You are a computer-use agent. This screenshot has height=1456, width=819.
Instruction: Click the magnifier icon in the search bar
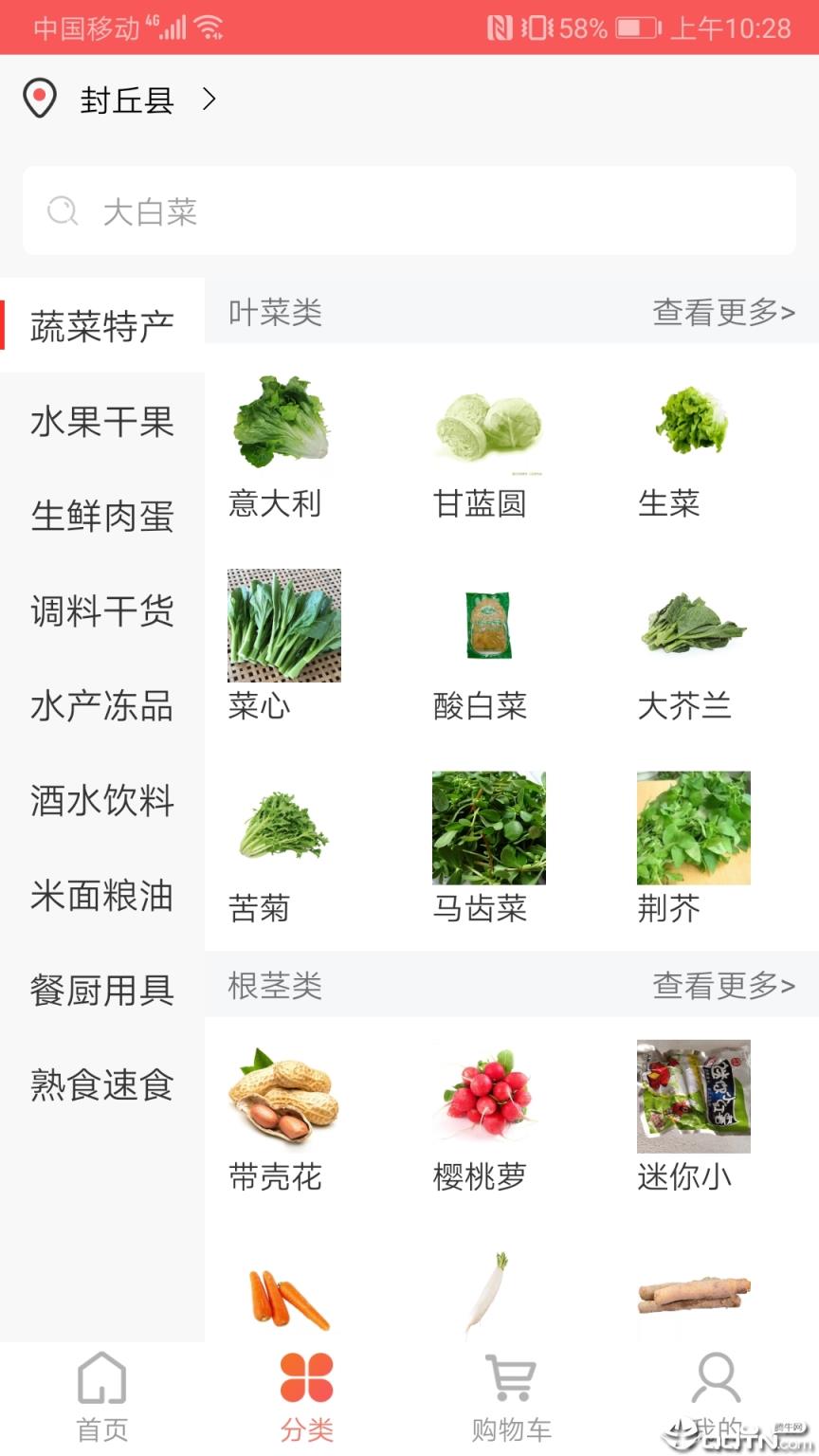click(x=63, y=210)
